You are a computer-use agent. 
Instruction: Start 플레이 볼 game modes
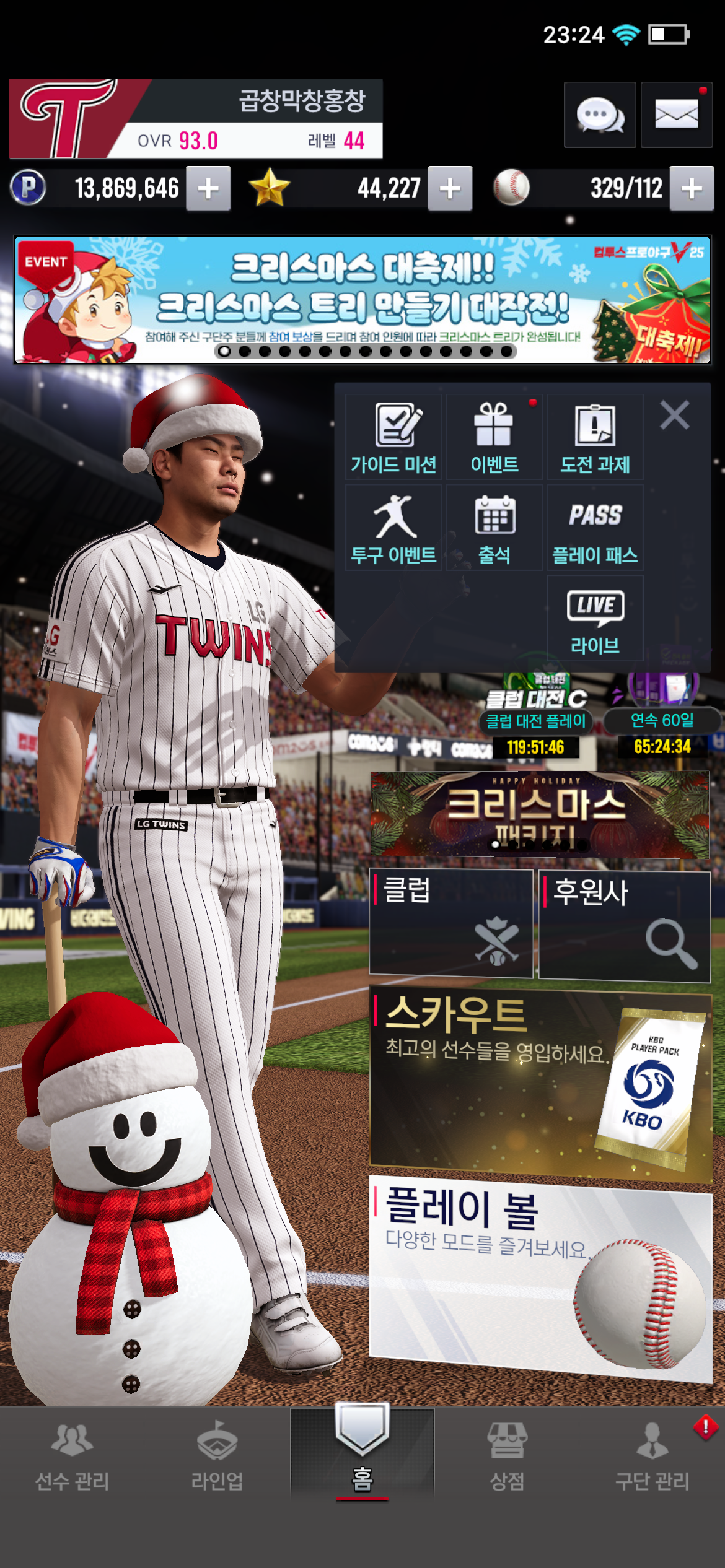(x=540, y=1276)
